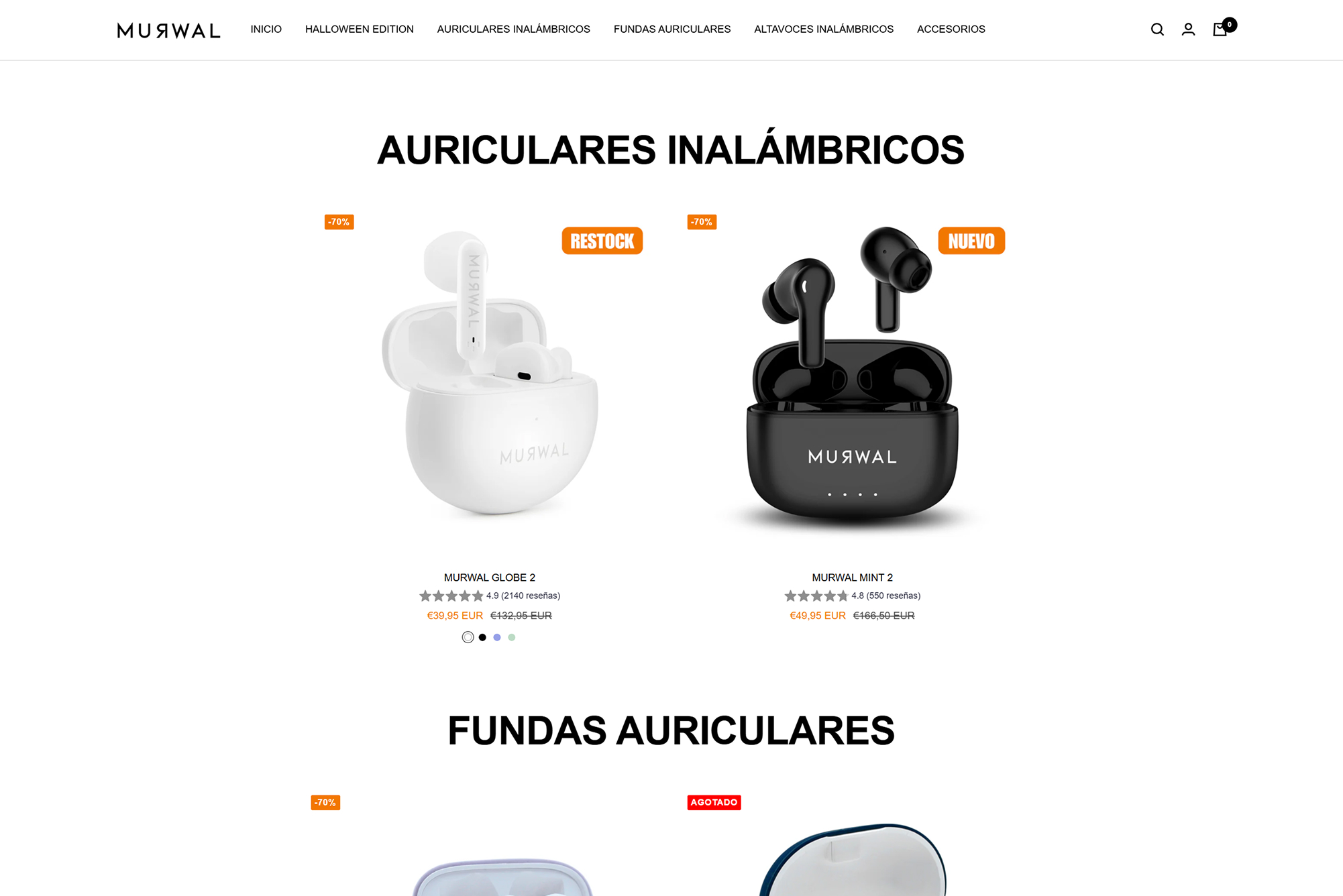
Task: Open the shopping cart
Action: tap(1220, 30)
